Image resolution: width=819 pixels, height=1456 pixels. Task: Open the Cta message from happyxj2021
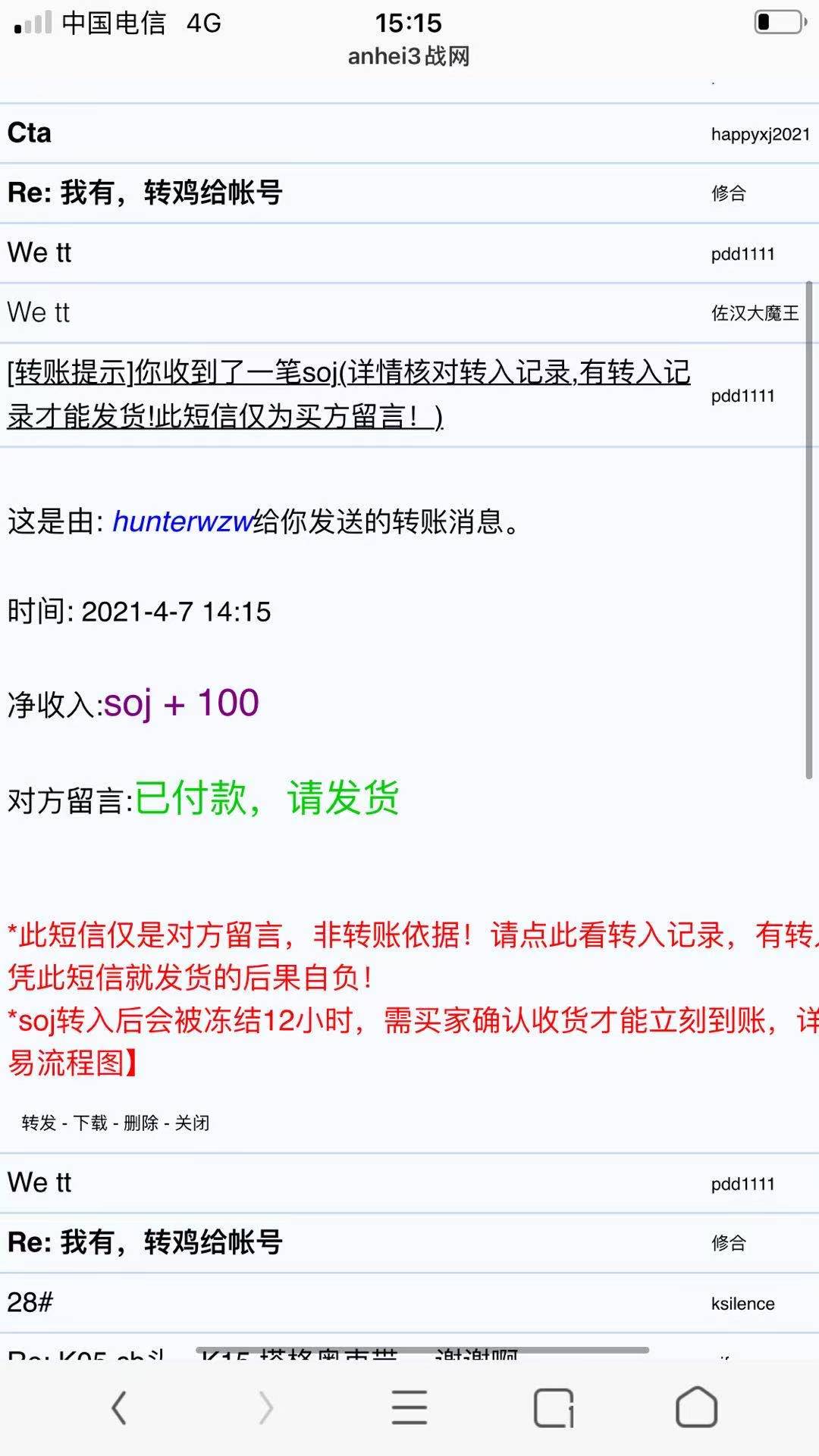tap(30, 133)
